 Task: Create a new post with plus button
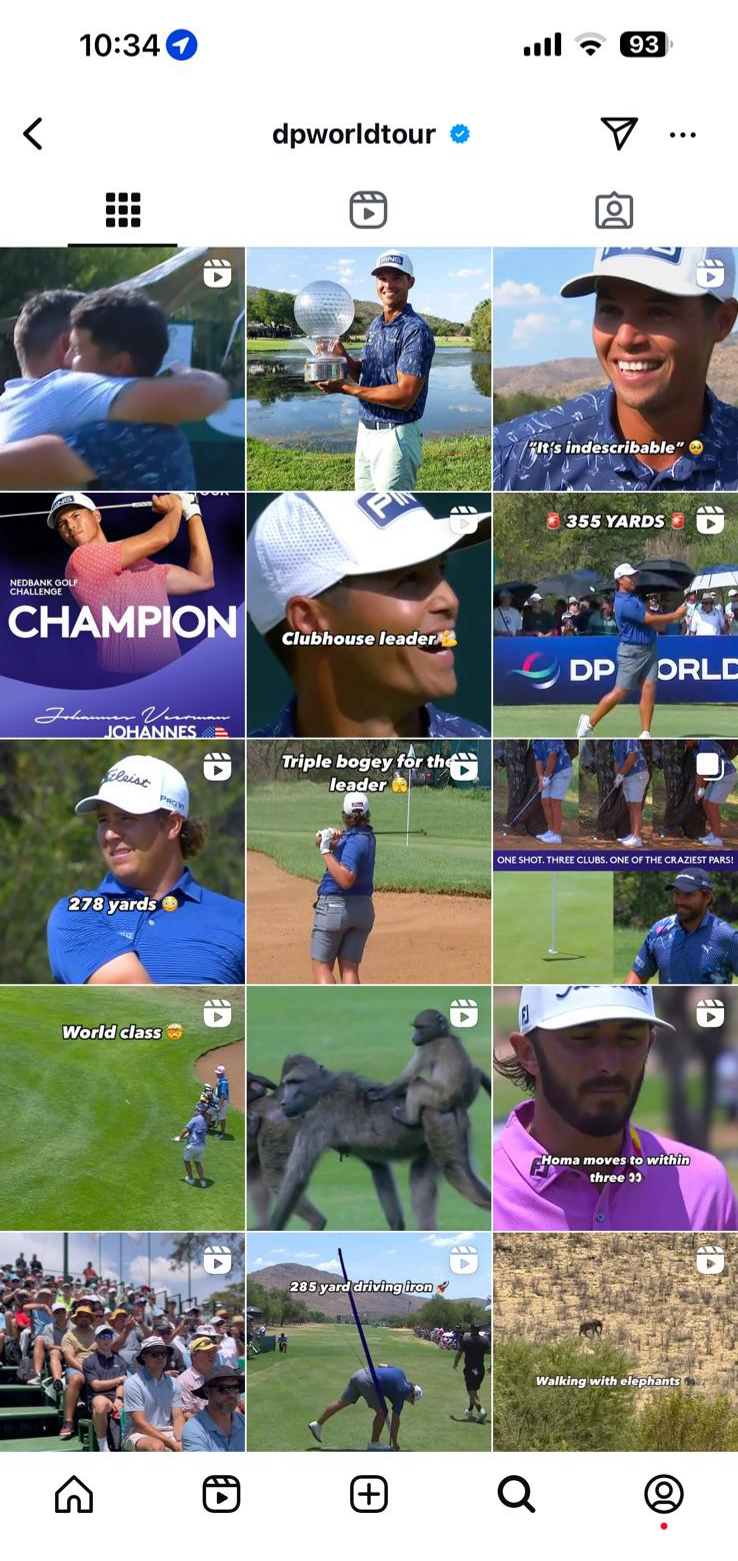point(368,1494)
